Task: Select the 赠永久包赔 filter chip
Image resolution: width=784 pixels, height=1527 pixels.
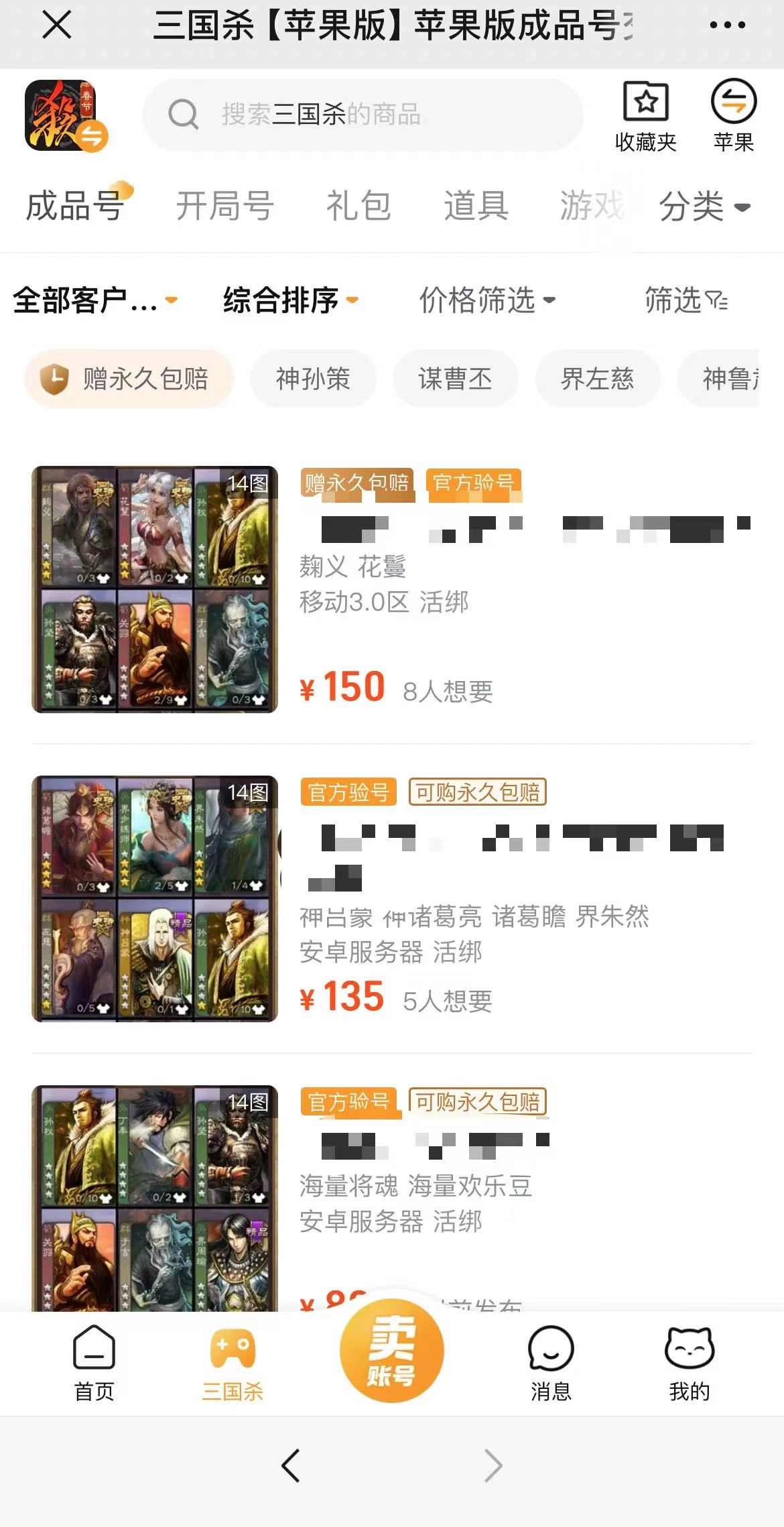Action: click(129, 379)
